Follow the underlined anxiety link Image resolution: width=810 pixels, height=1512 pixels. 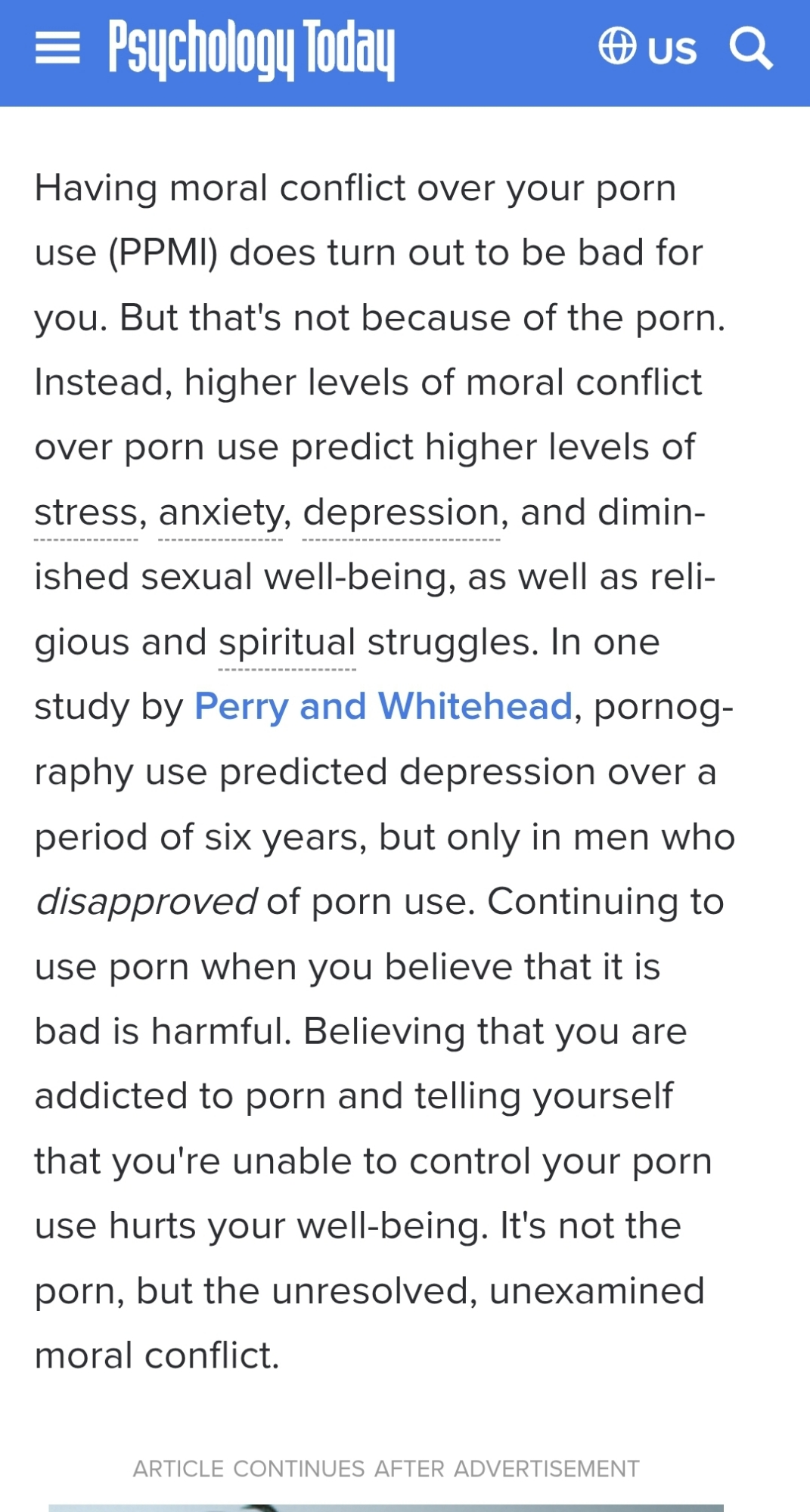221,513
